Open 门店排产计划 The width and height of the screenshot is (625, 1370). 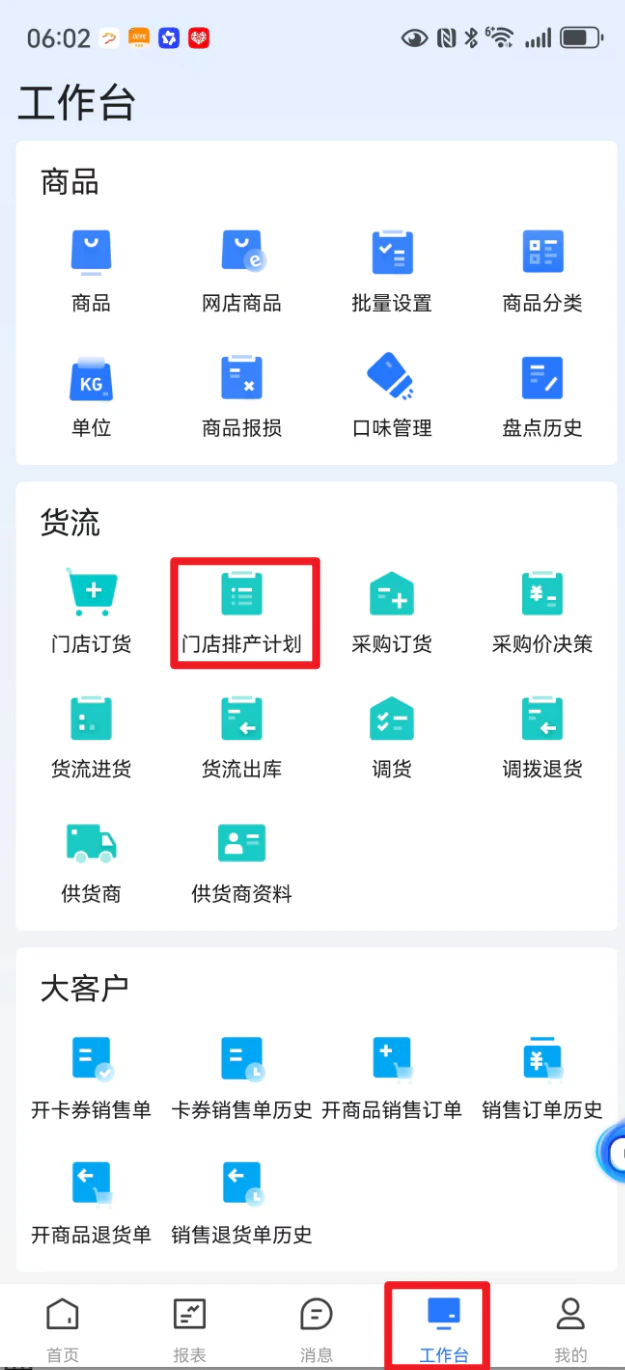tap(241, 612)
